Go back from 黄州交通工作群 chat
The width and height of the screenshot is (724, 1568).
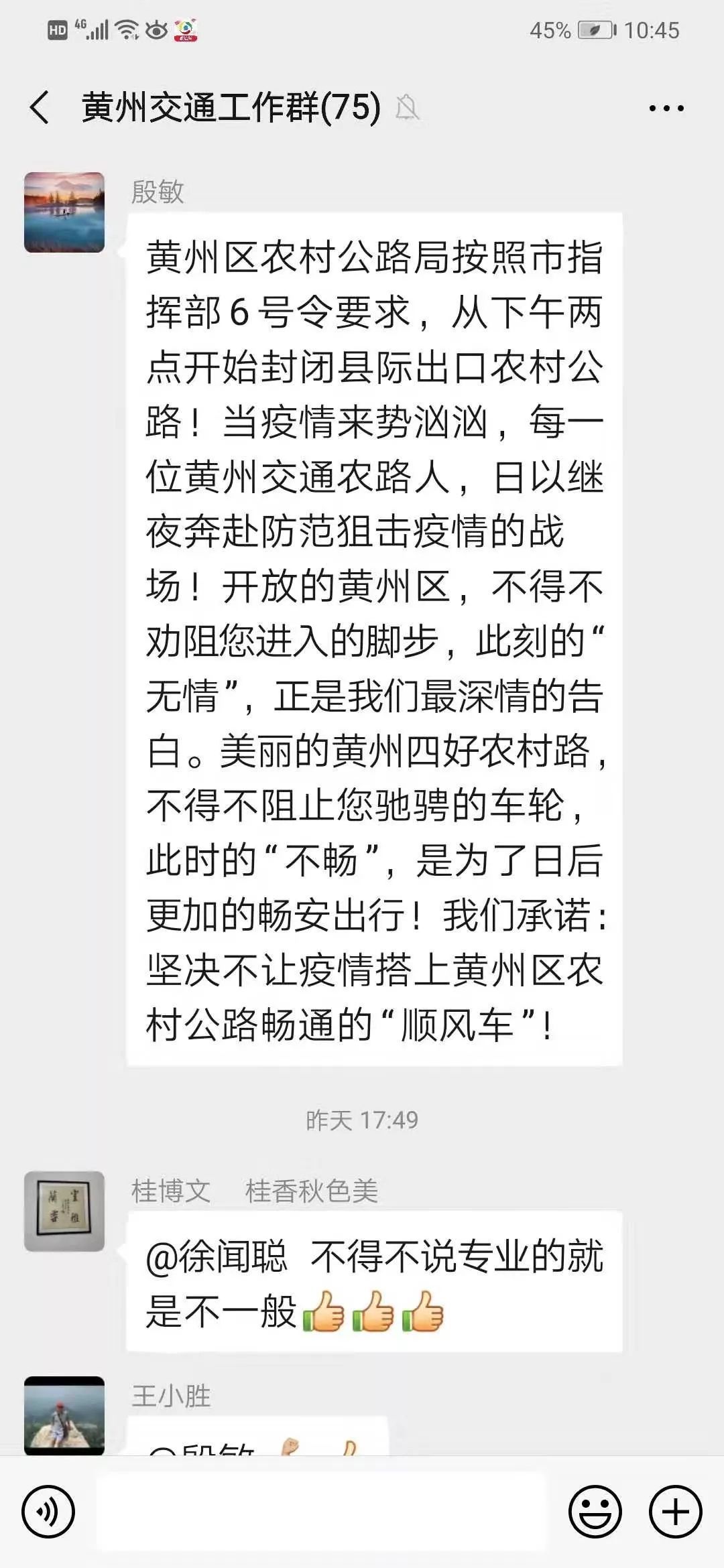(40, 107)
